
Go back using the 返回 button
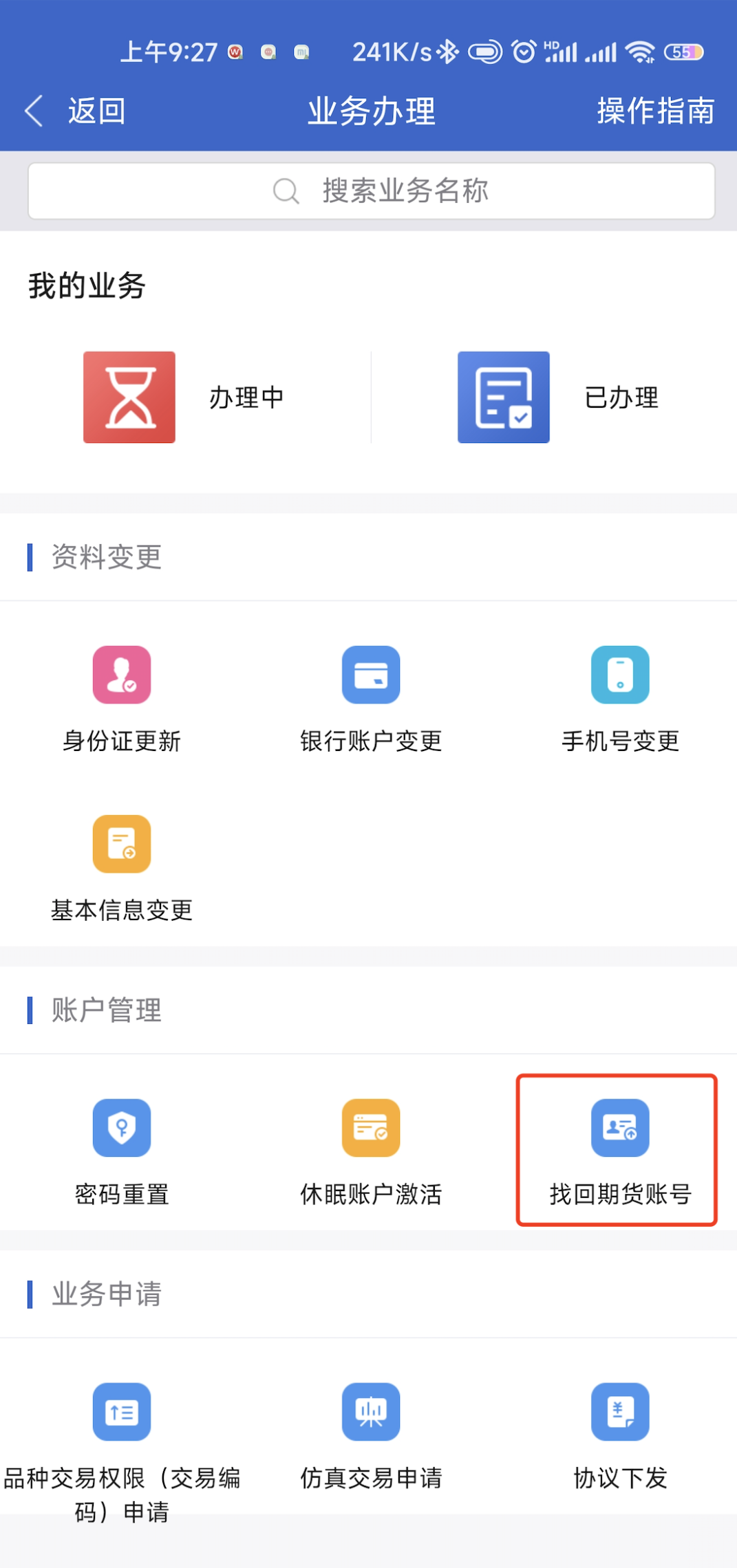coord(76,111)
